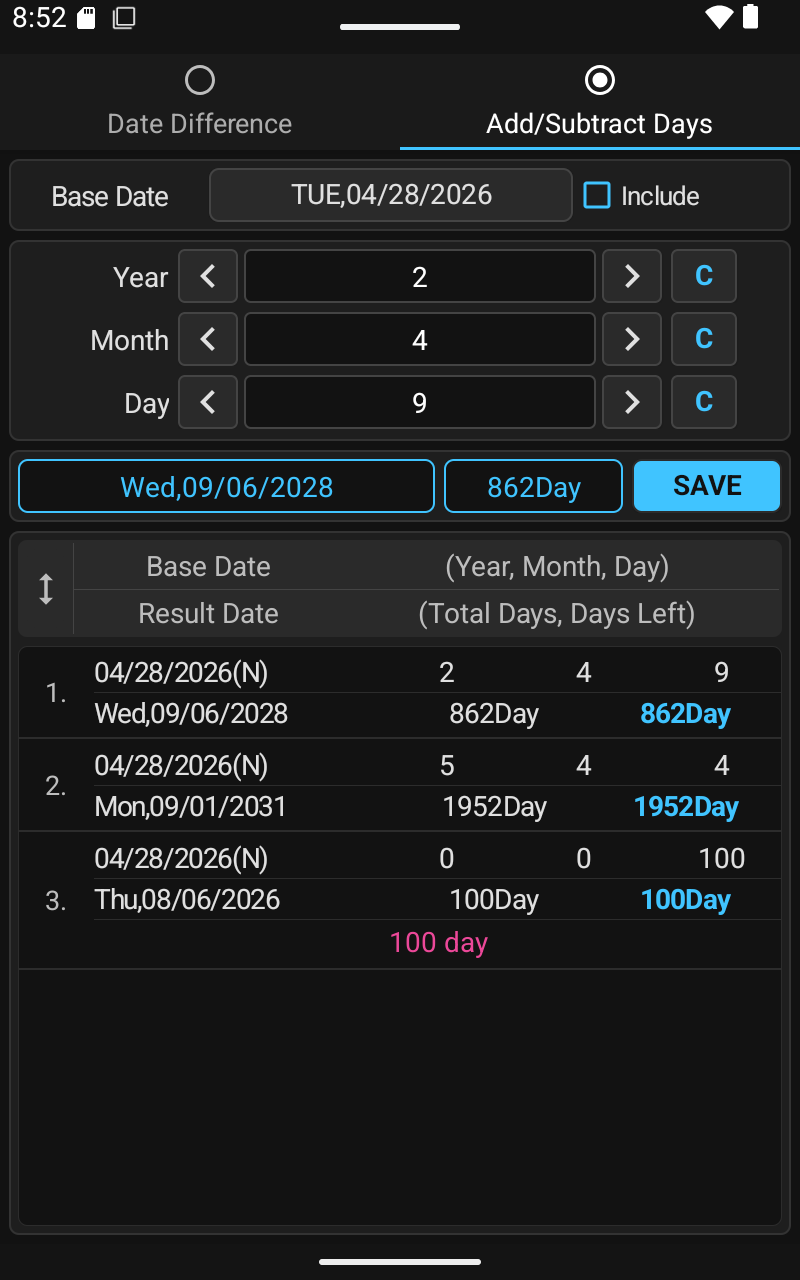This screenshot has width=800, height=1280.
Task: Switch to the Date Difference tab
Action: (x=200, y=102)
